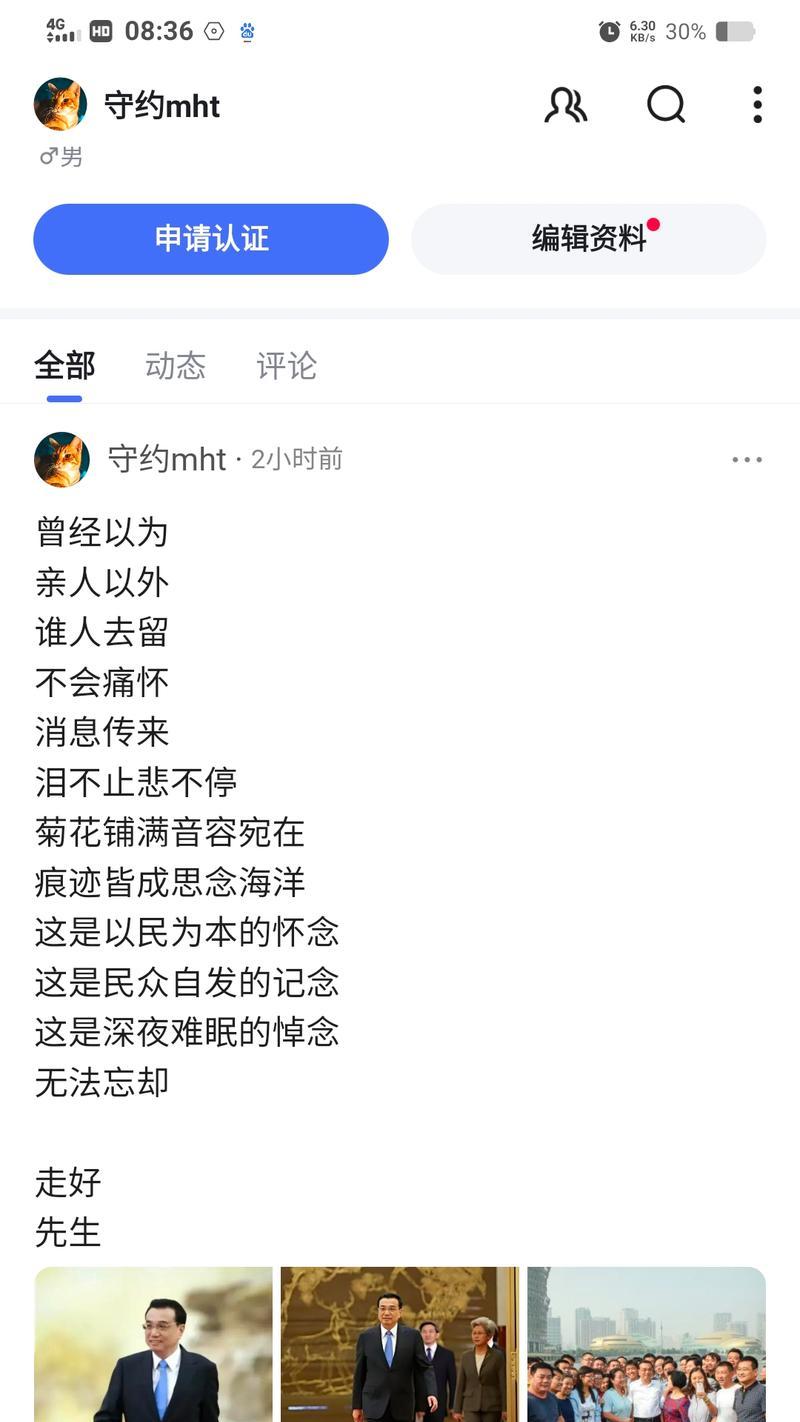Viewport: 800px width, 1422px height.
Task: Tap the cat avatar at the top of the profile
Action: click(x=60, y=104)
